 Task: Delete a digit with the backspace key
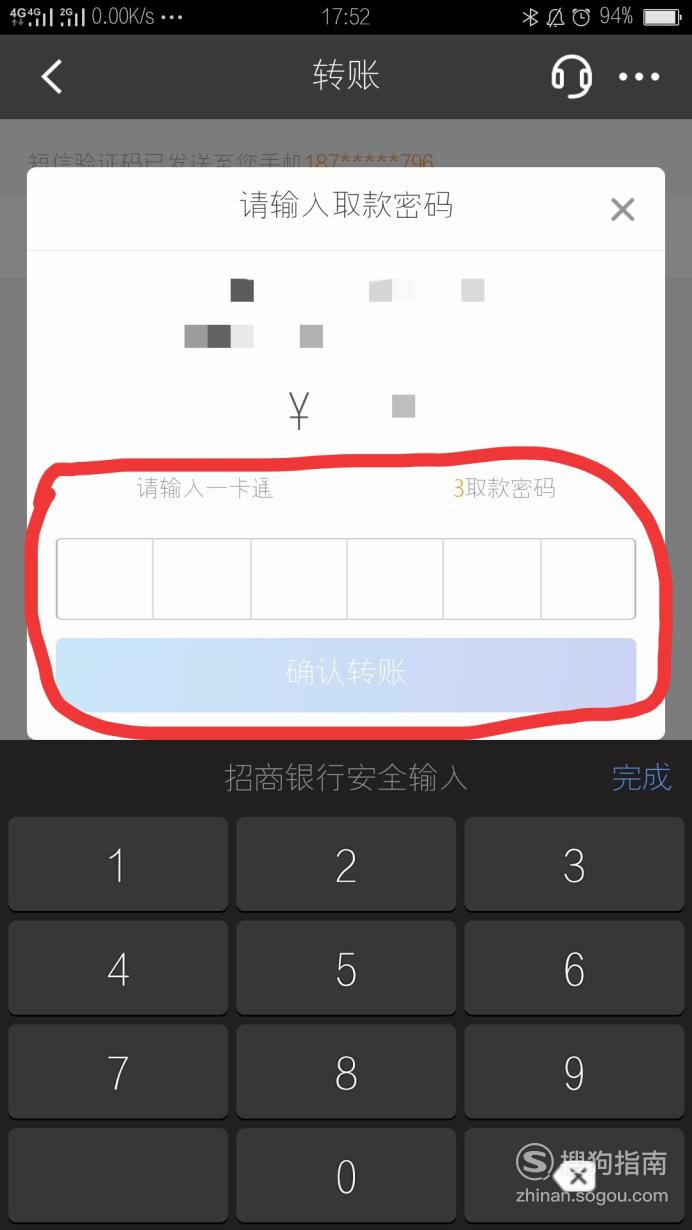point(574,1176)
